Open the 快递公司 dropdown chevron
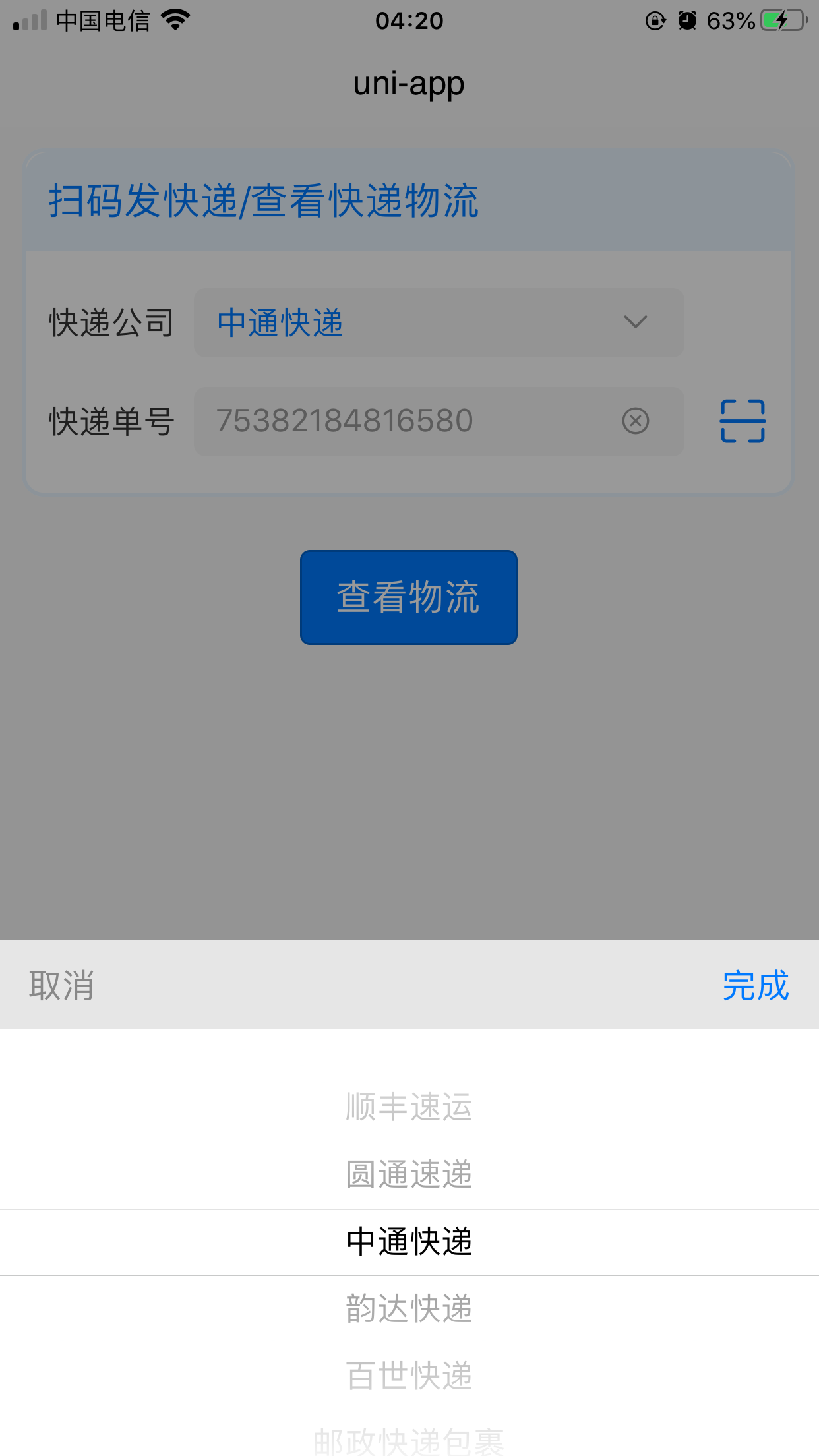 635,322
